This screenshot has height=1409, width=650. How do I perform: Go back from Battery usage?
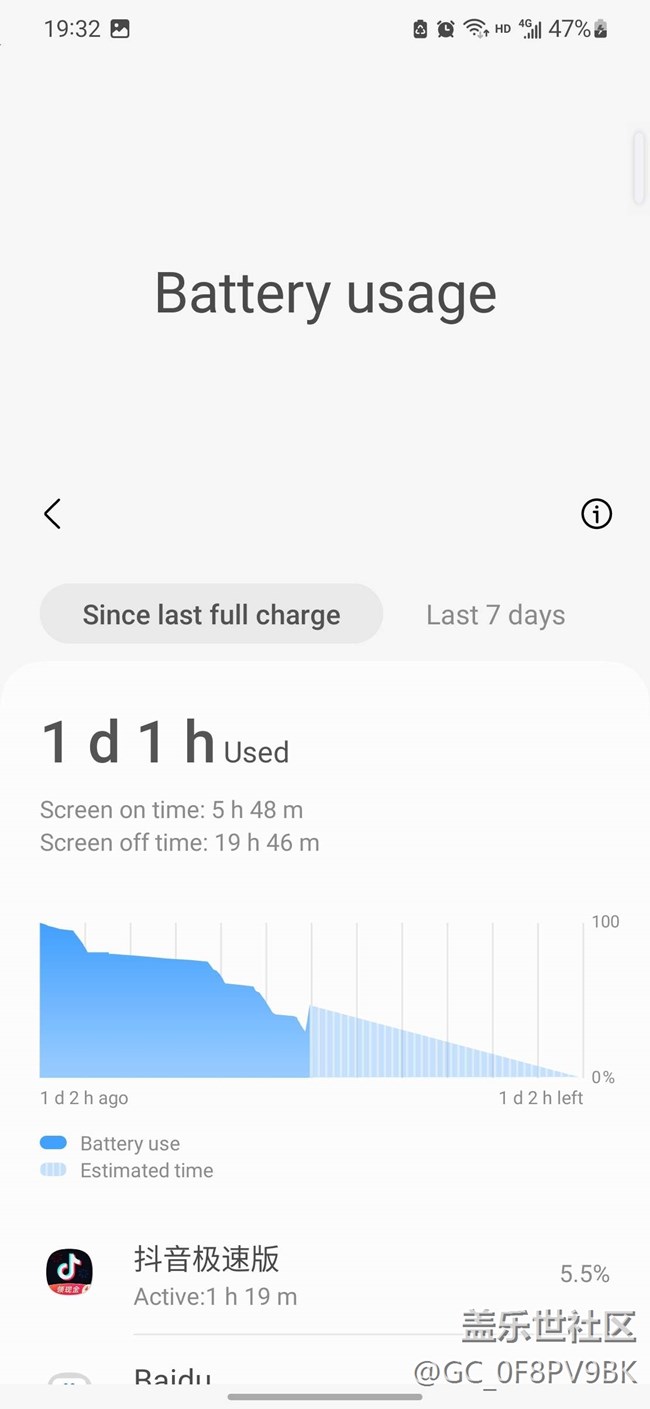pos(52,514)
